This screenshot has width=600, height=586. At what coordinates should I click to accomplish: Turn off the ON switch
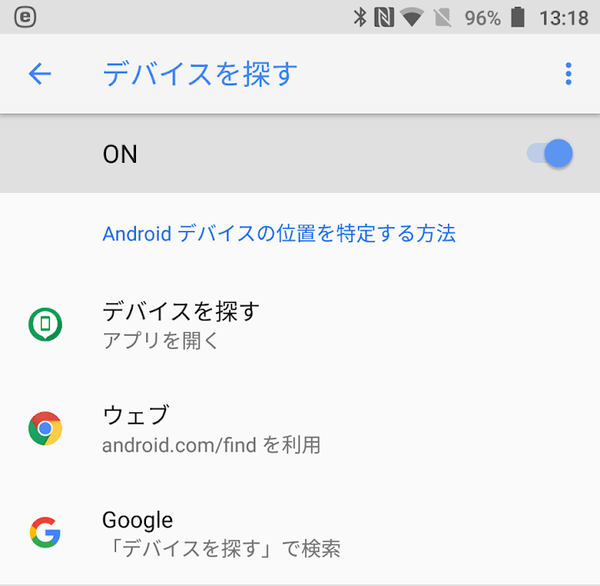coord(550,154)
